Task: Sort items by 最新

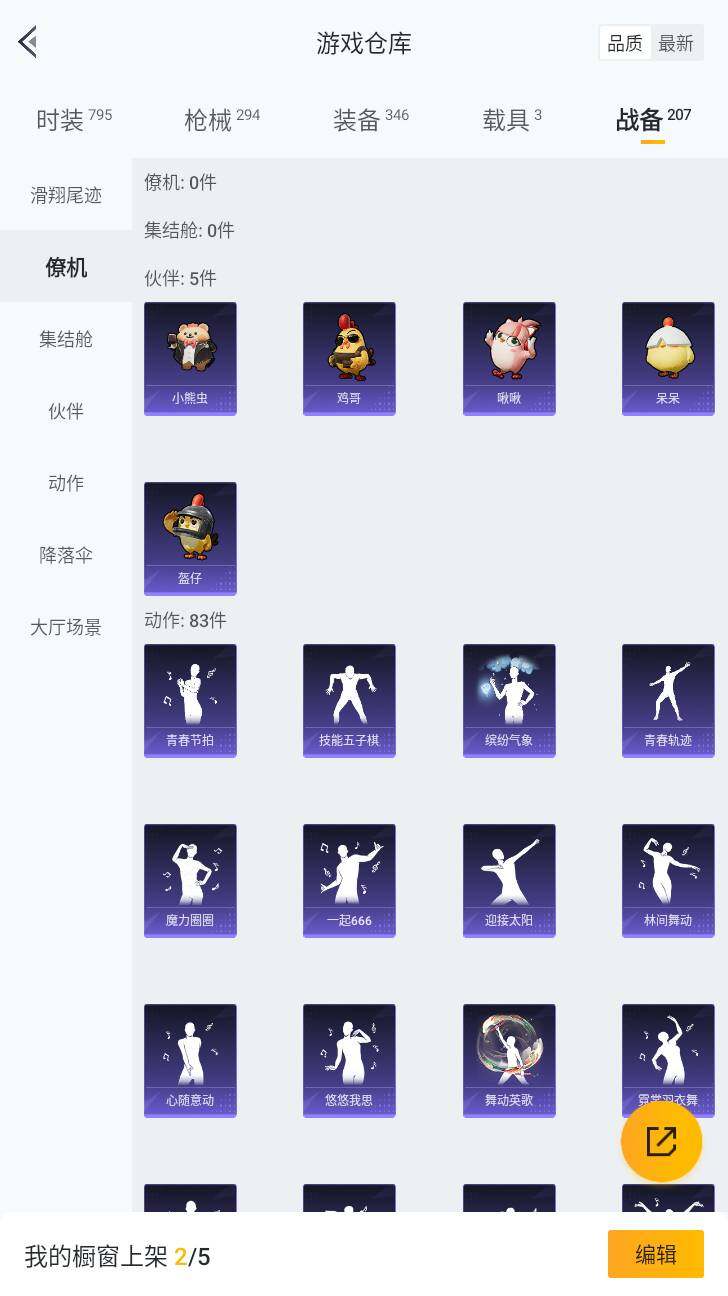Action: pyautogui.click(x=676, y=43)
